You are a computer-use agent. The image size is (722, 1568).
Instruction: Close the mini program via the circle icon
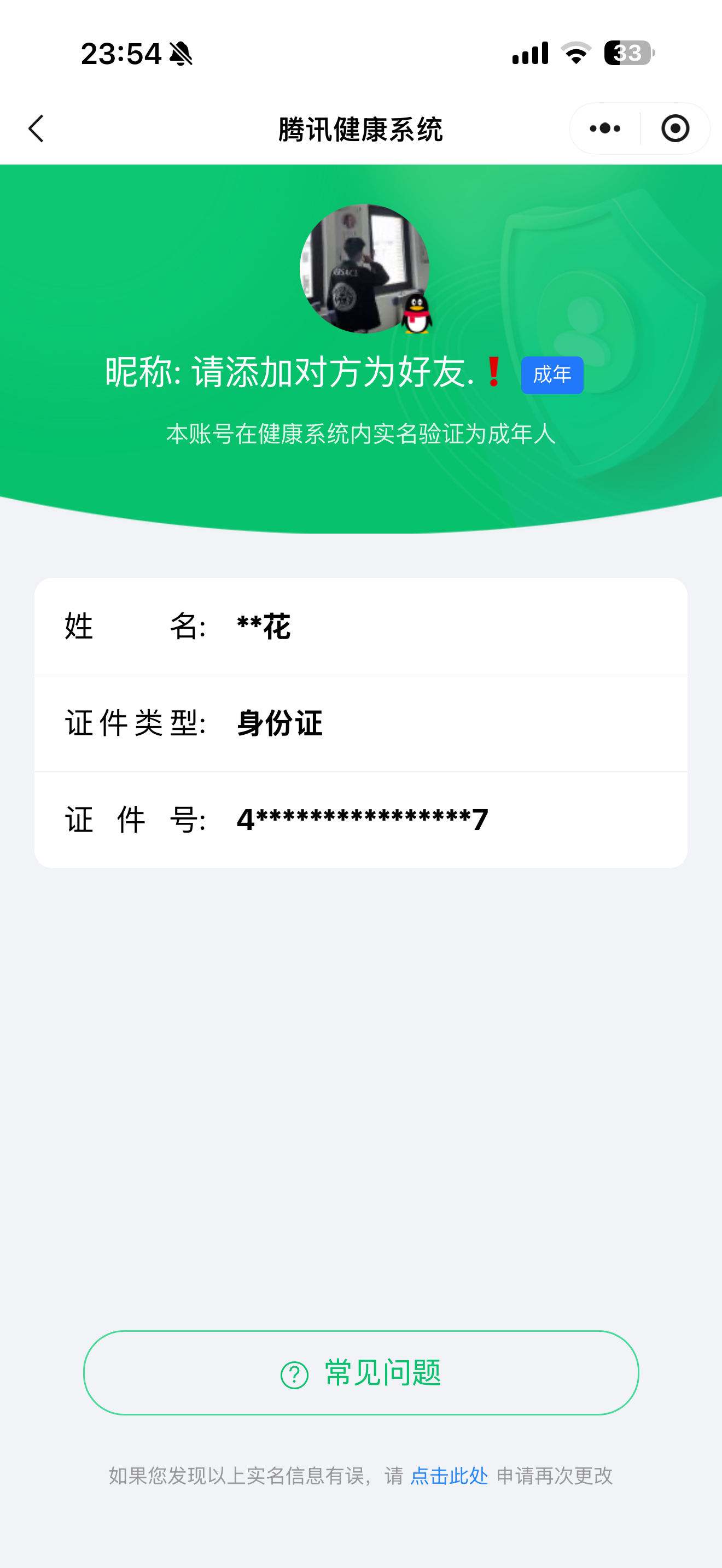pyautogui.click(x=675, y=128)
